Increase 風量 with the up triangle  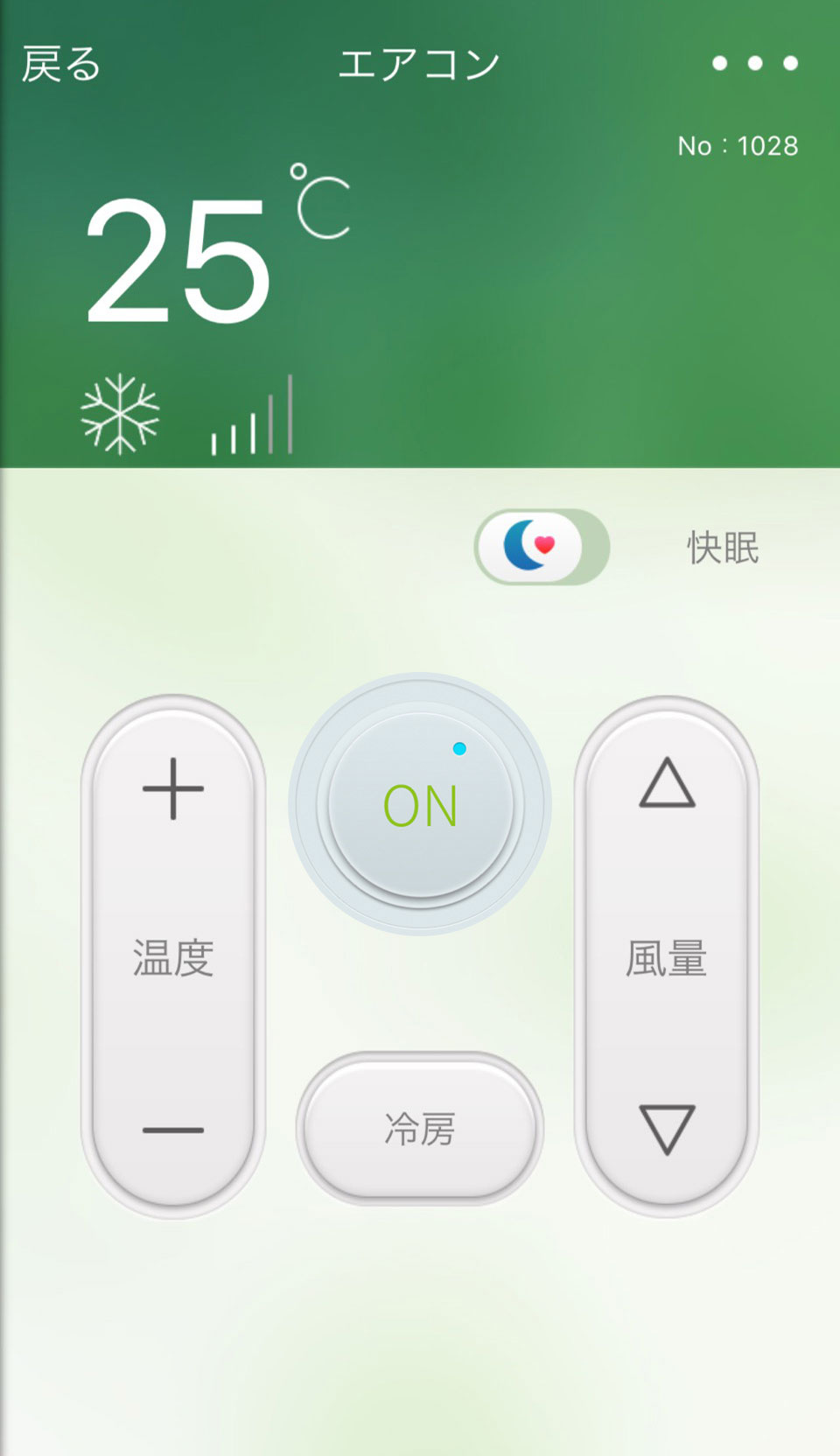667,783
